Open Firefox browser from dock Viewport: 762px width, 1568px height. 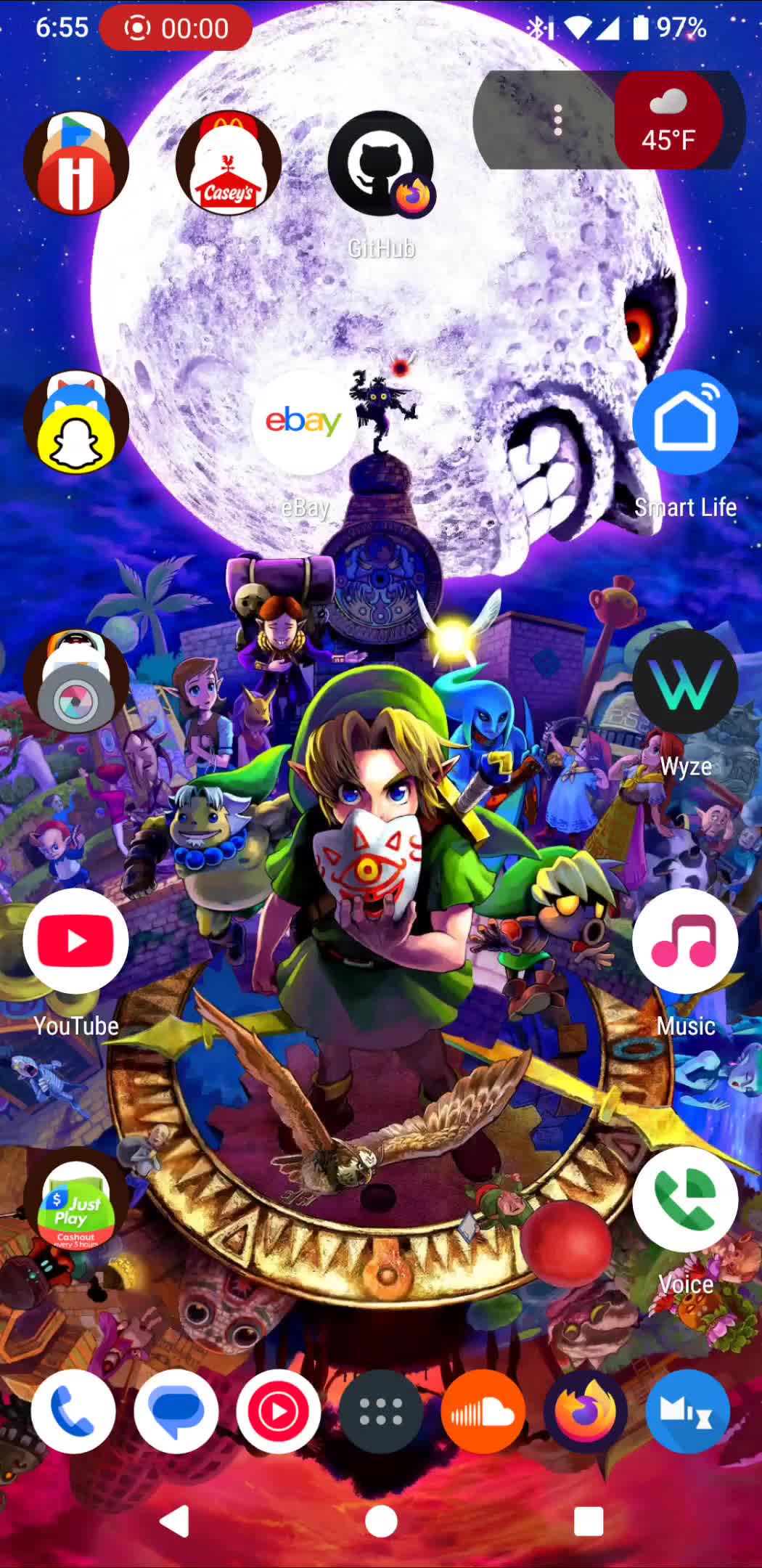click(x=585, y=1412)
